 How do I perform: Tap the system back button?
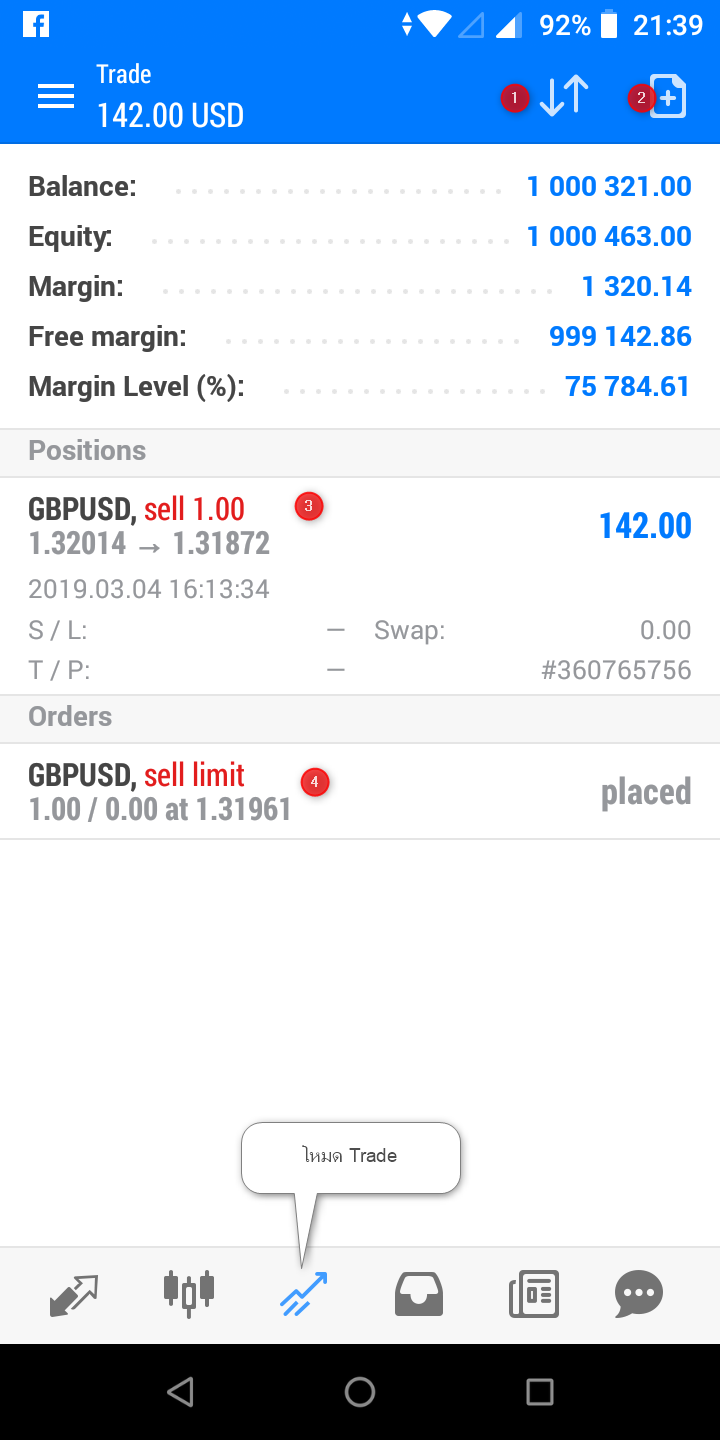(180, 1392)
